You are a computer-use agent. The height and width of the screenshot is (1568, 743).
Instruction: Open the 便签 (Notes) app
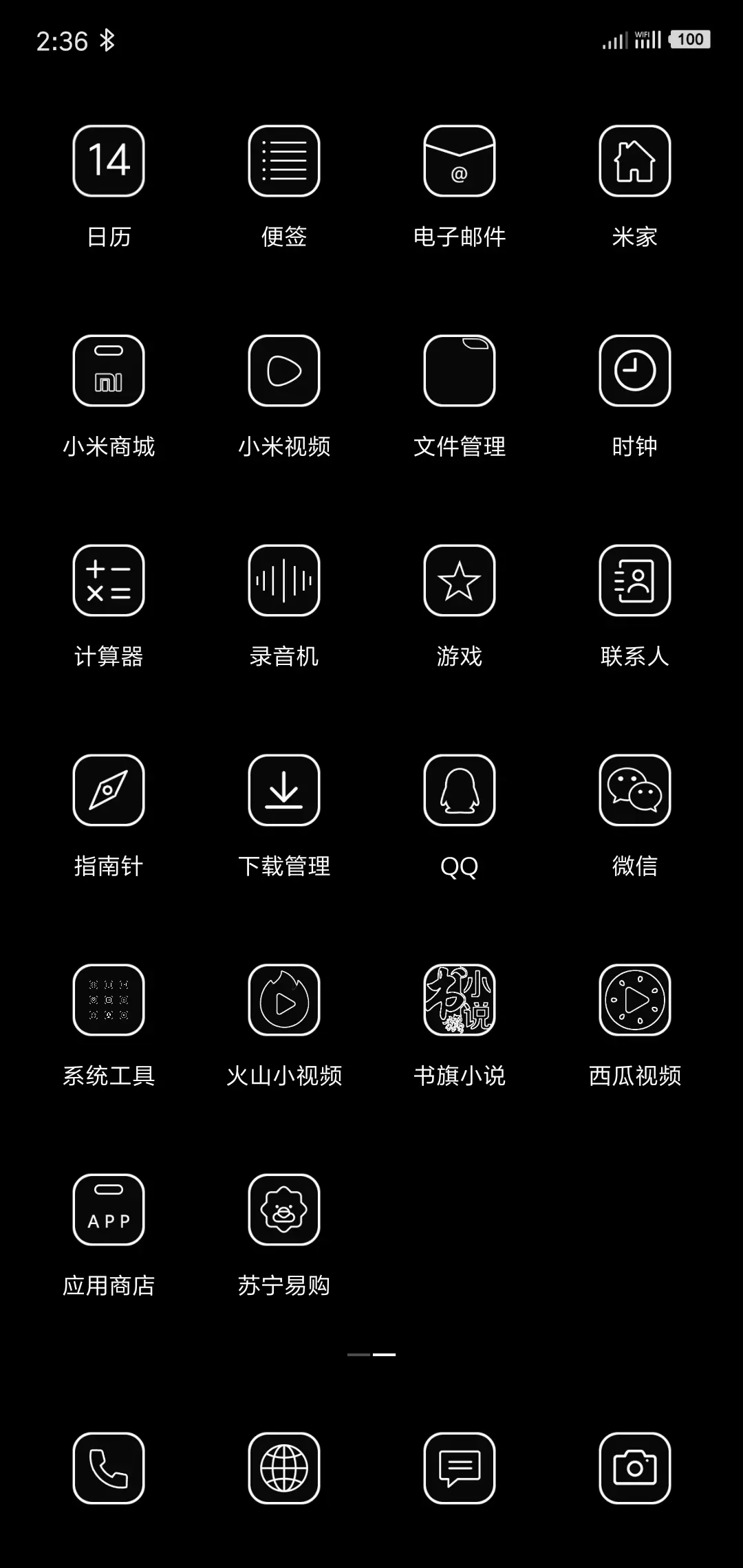tap(284, 161)
